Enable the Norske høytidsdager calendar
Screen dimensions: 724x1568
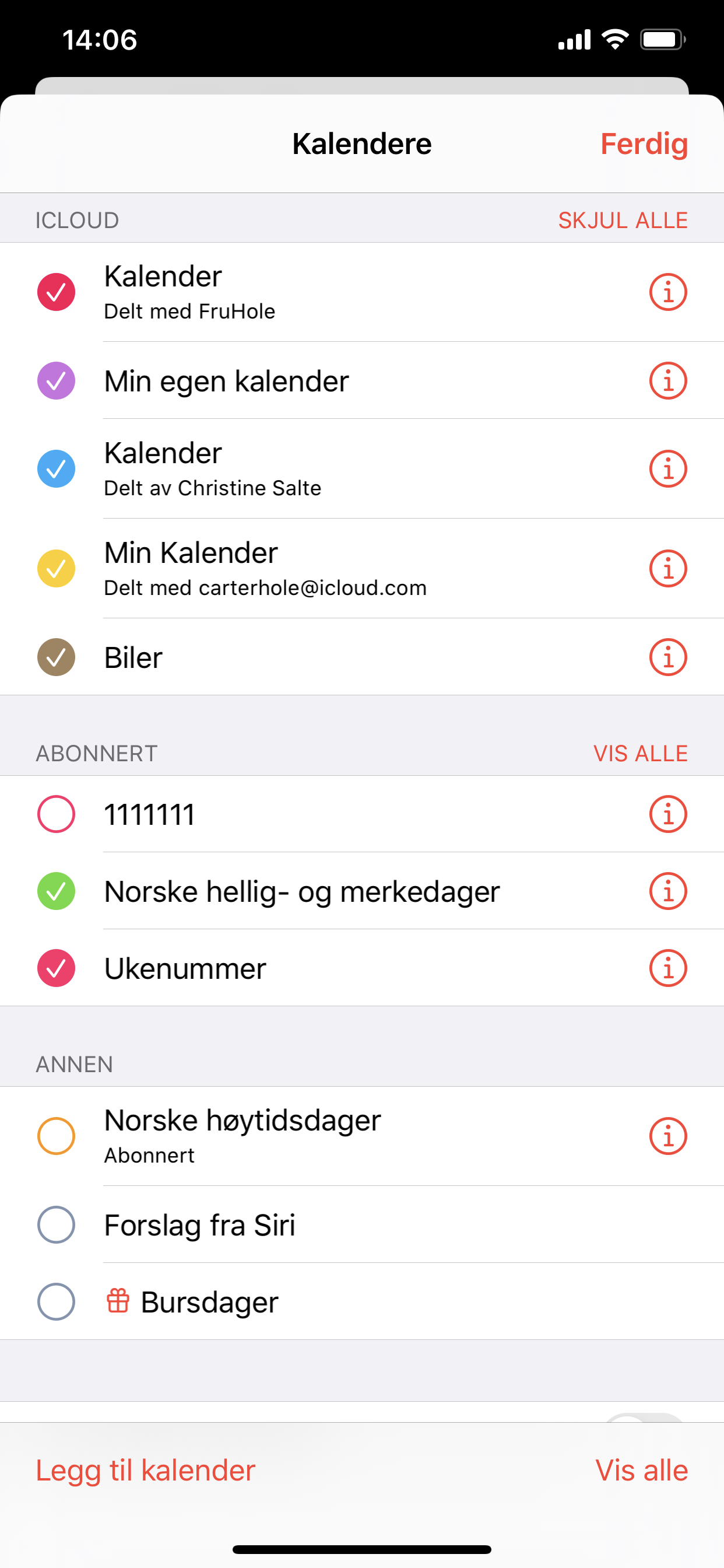(56, 1136)
